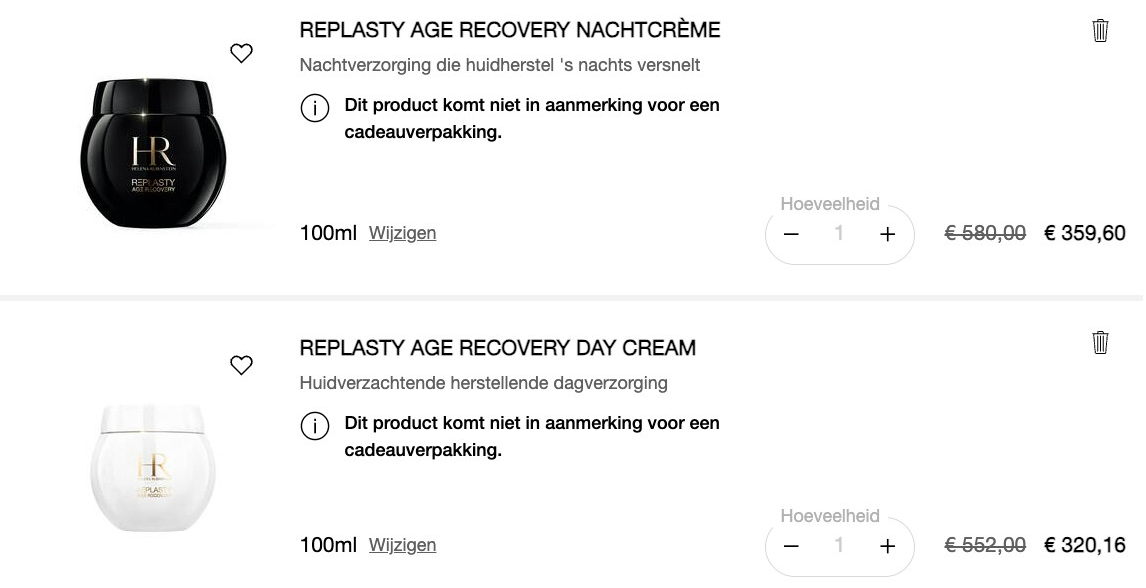Tap Wijzigen for Day Cream 100ml
Image resolution: width=1146 pixels, height=588 pixels.
[402, 545]
